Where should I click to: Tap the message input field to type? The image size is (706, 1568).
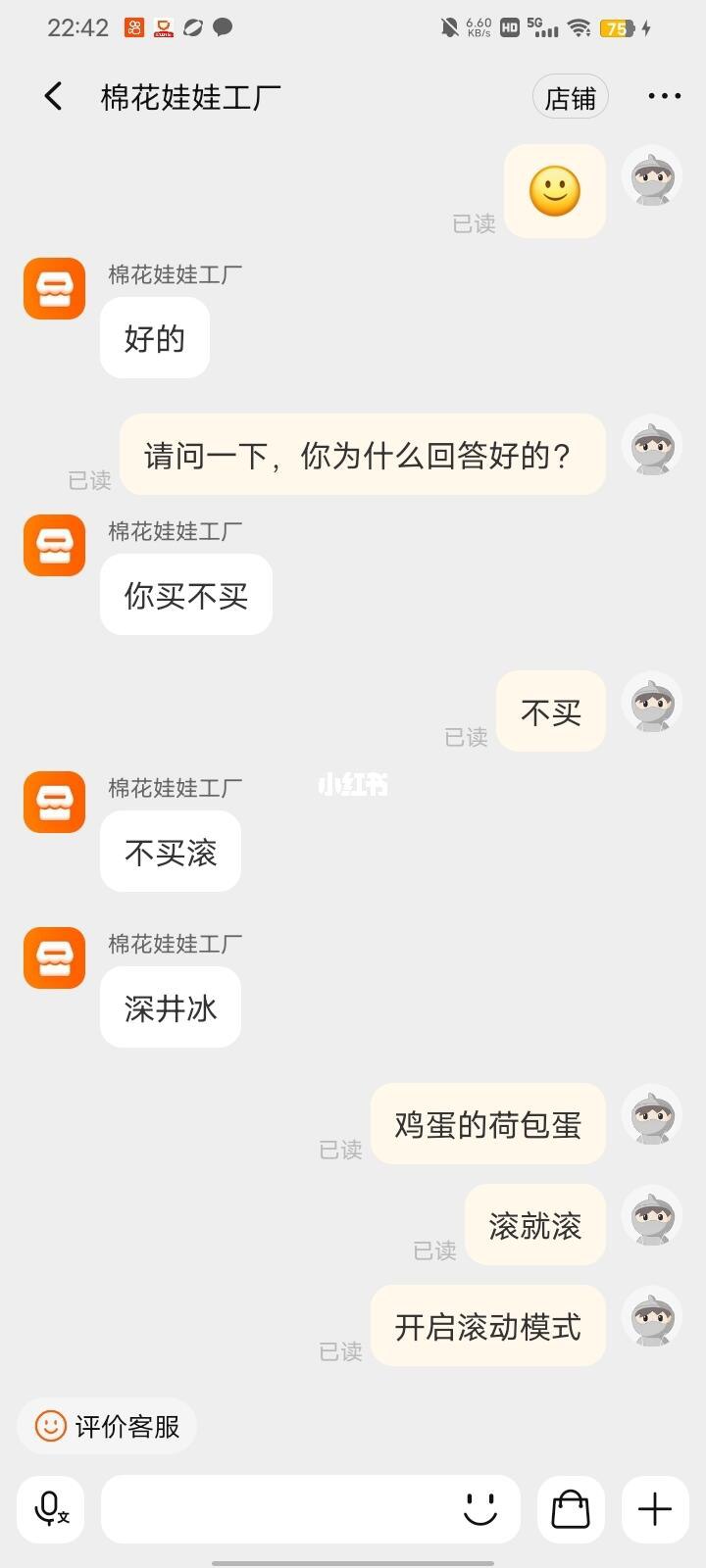(284, 1509)
